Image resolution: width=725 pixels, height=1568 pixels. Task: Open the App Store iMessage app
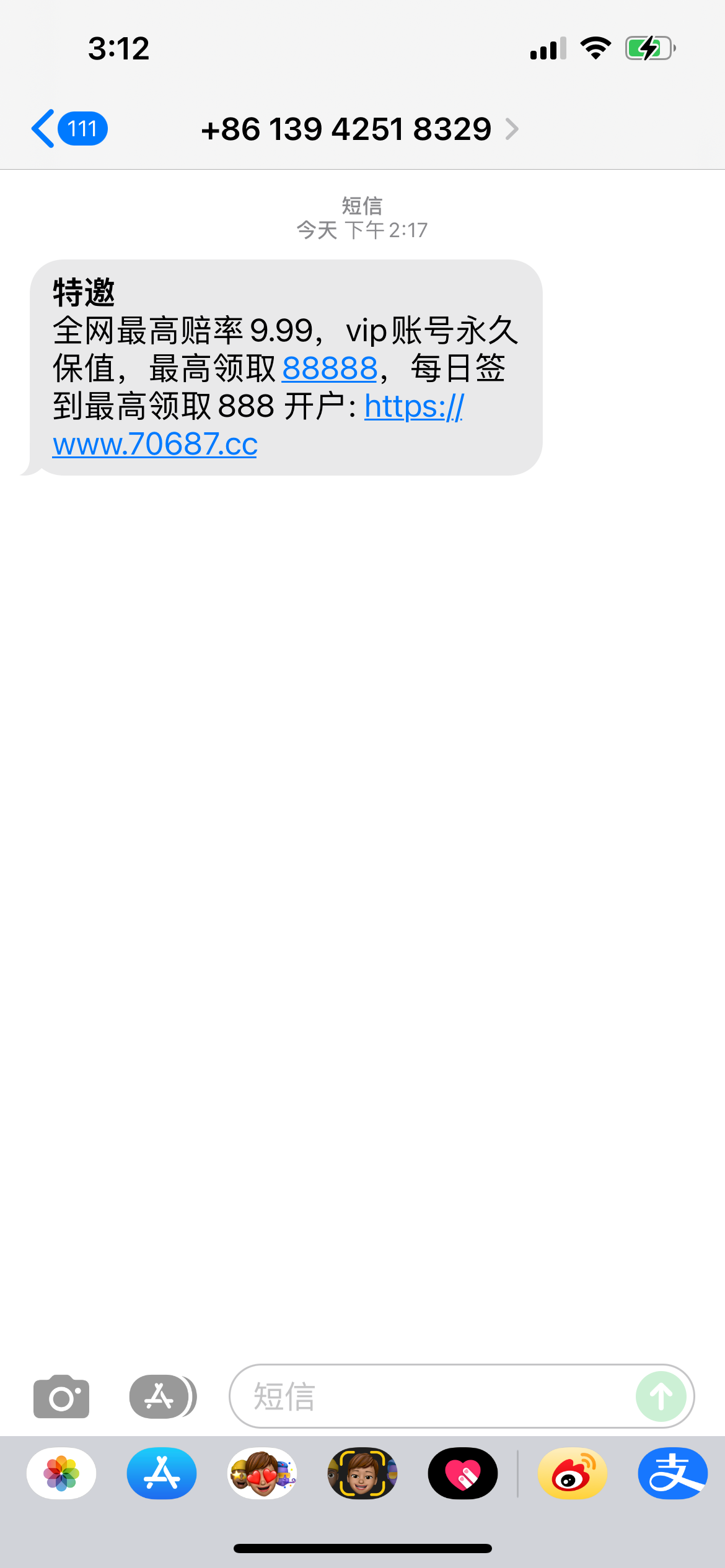point(162,1474)
